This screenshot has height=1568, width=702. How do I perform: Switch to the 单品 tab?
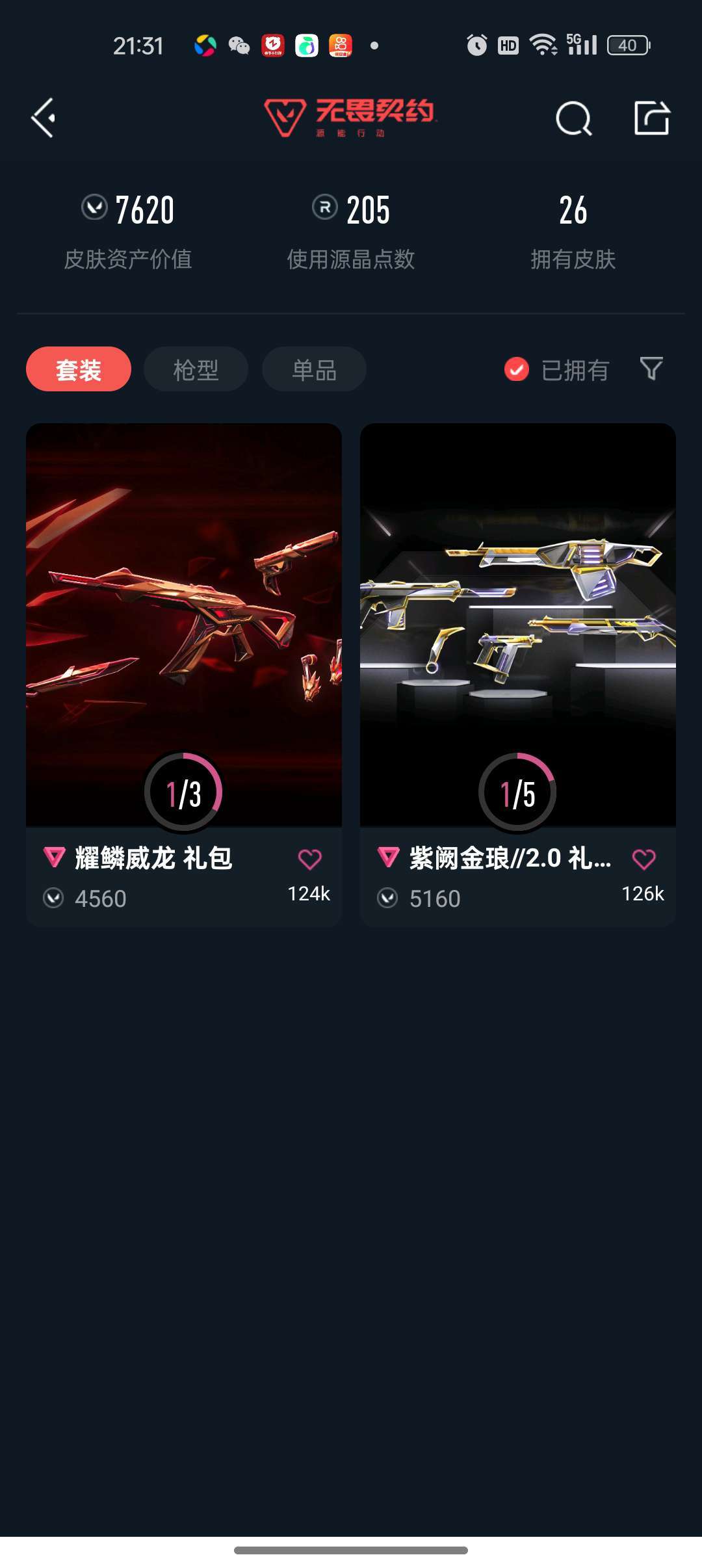(314, 369)
